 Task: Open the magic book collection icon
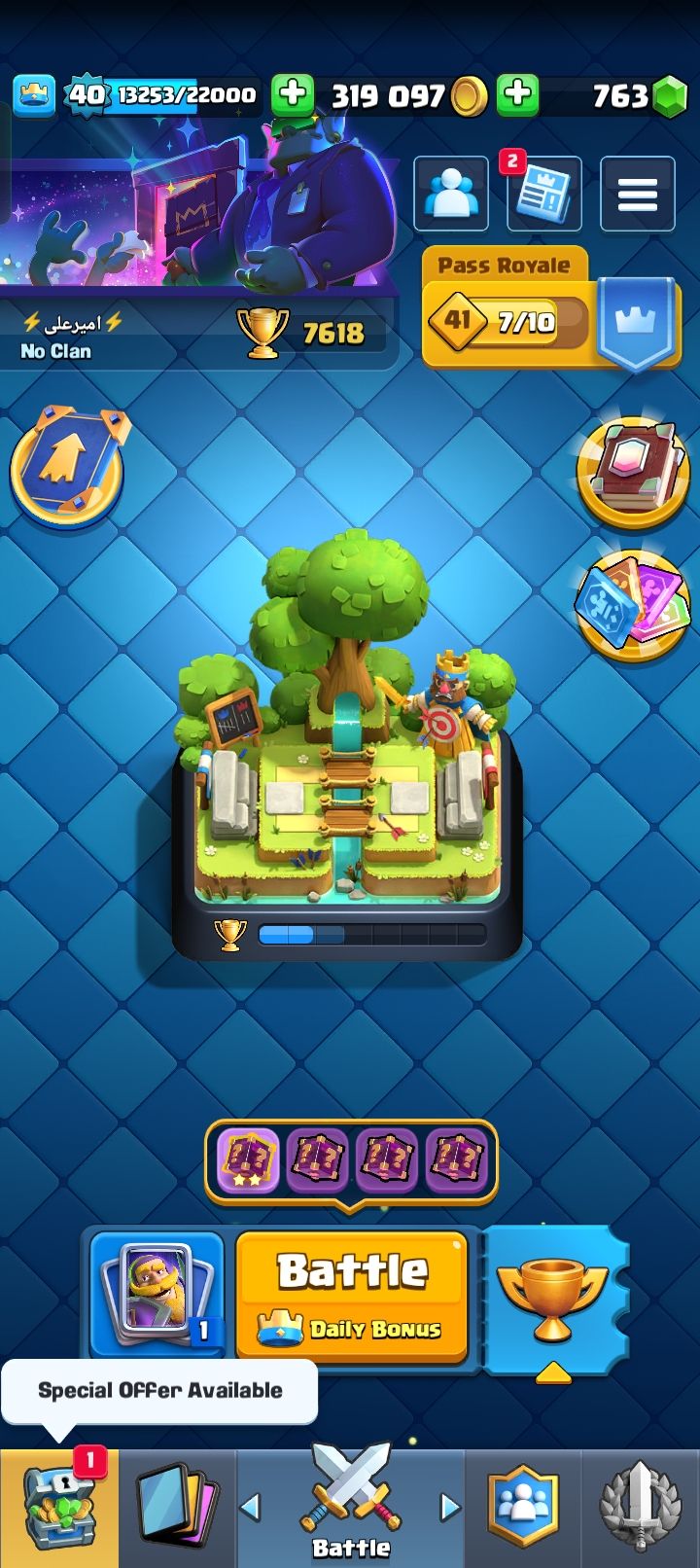[x=633, y=473]
